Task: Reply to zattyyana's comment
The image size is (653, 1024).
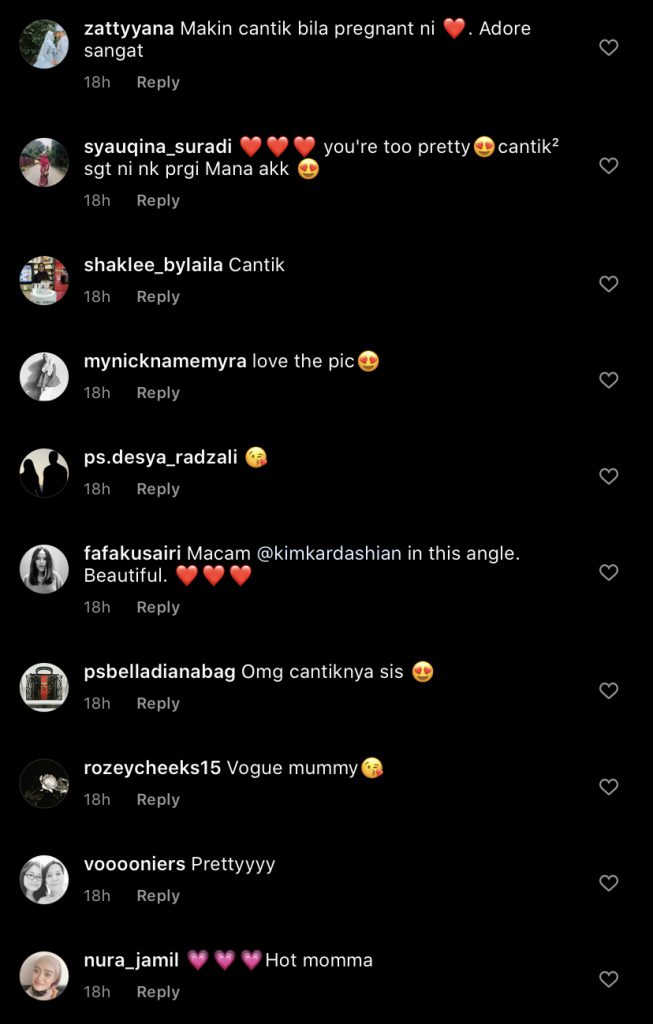Action: pos(158,82)
